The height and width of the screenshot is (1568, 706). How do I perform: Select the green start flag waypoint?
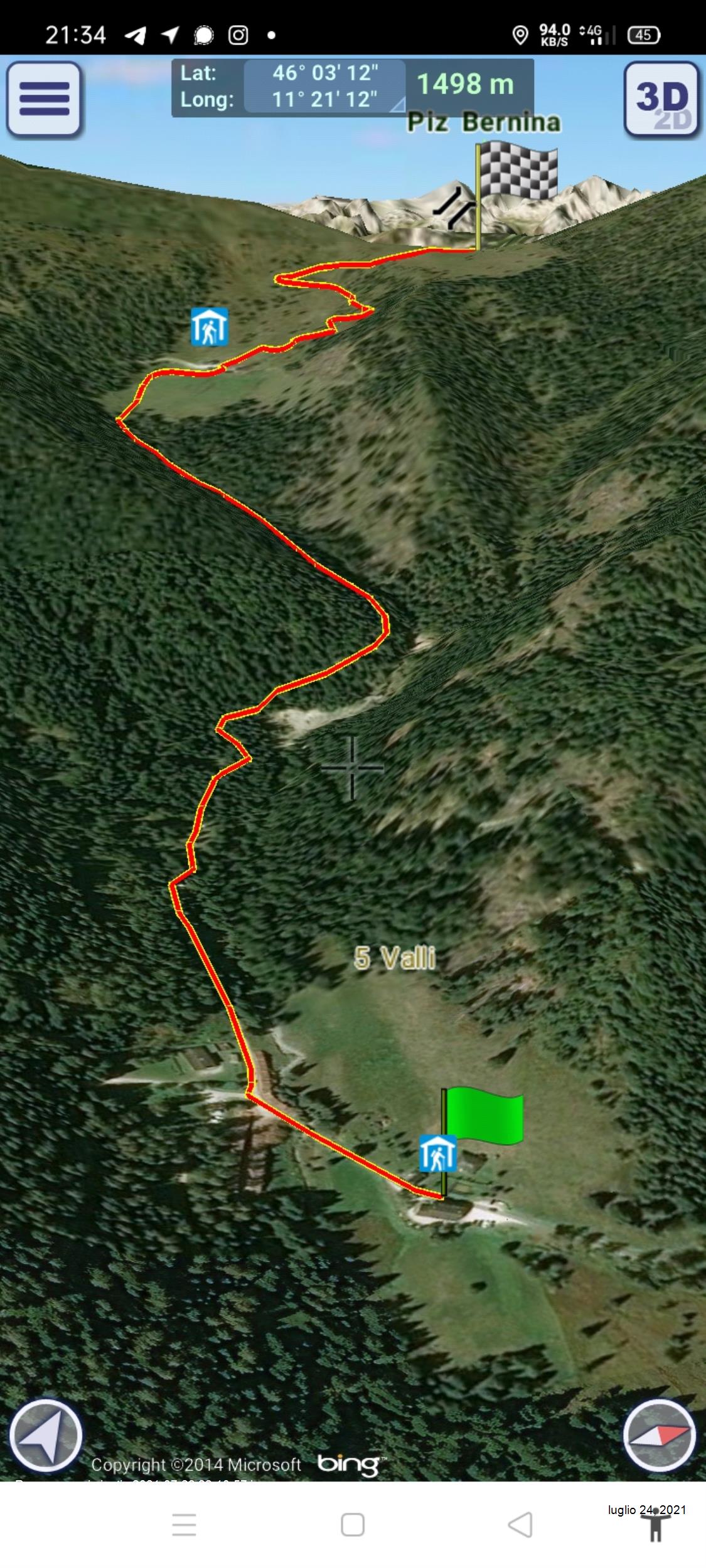point(483,1116)
